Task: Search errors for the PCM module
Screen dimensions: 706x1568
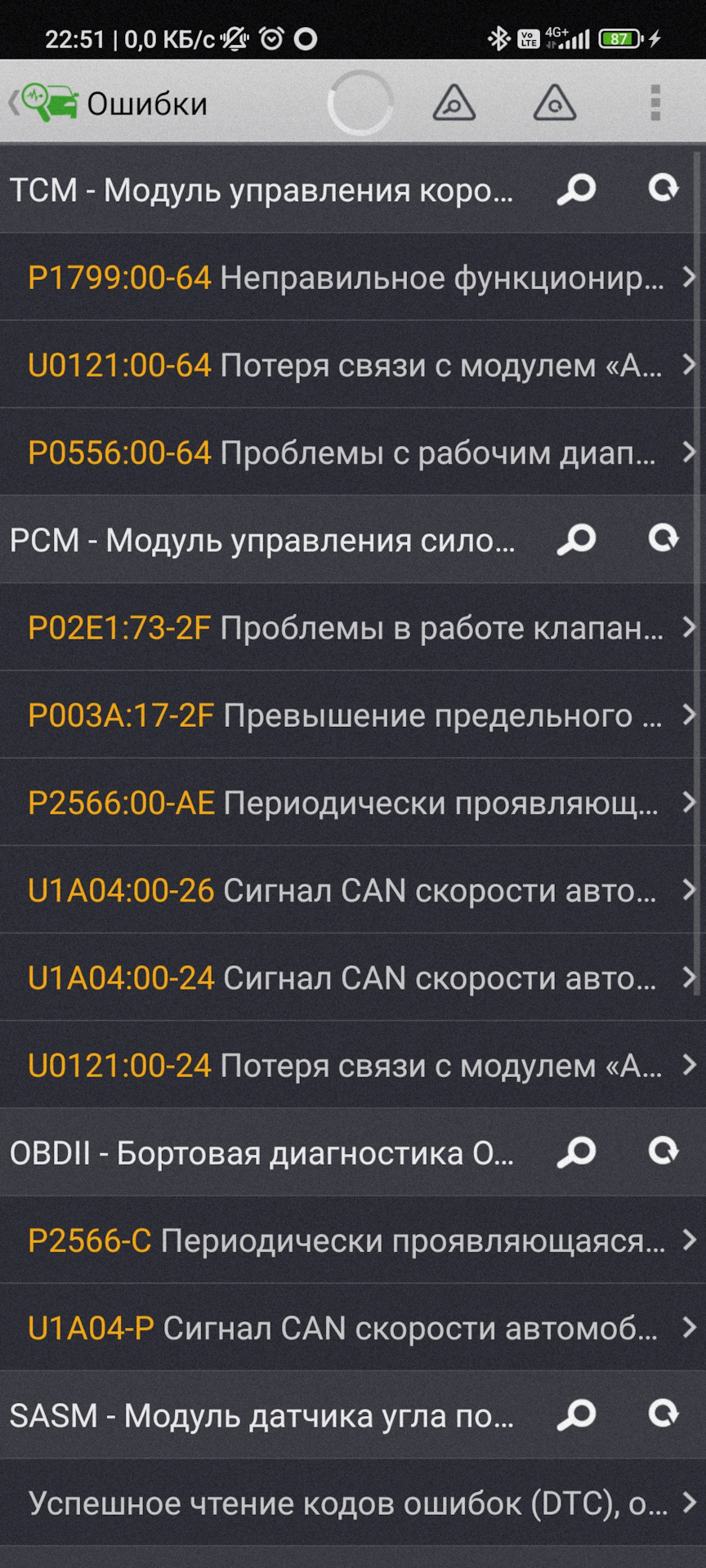Action: tap(577, 540)
